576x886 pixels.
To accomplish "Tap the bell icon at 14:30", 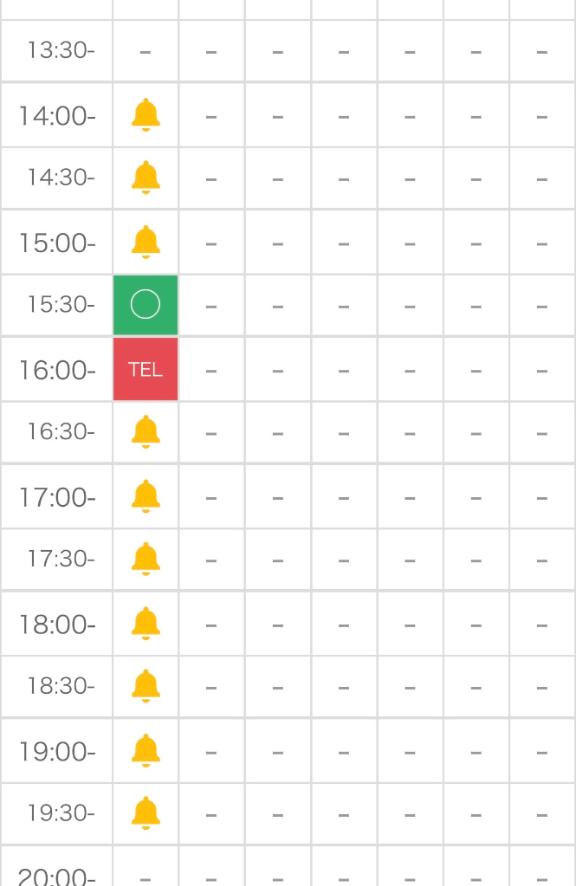I will [x=146, y=177].
